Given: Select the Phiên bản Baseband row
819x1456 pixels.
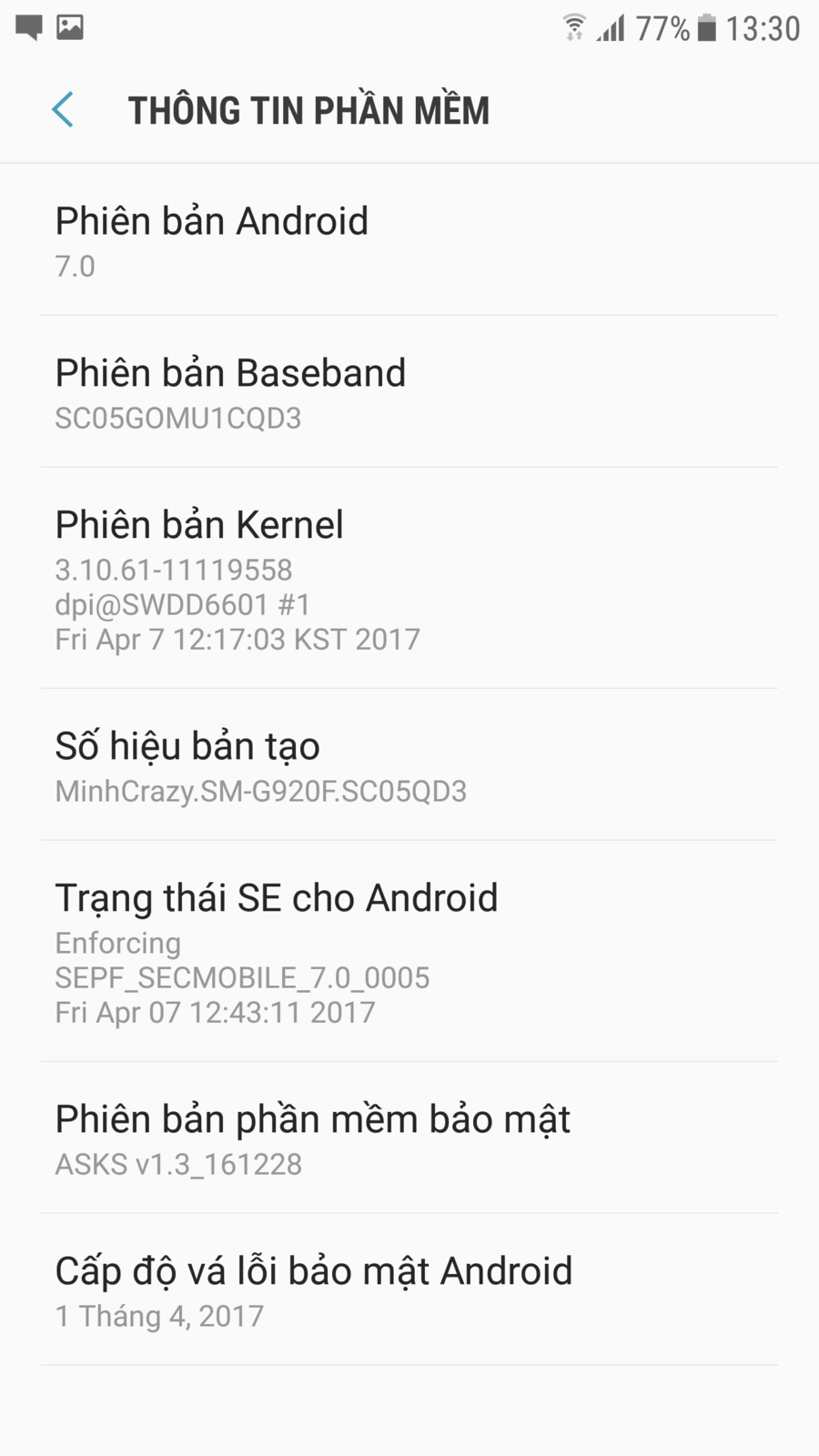Looking at the screenshot, I should coord(409,392).
